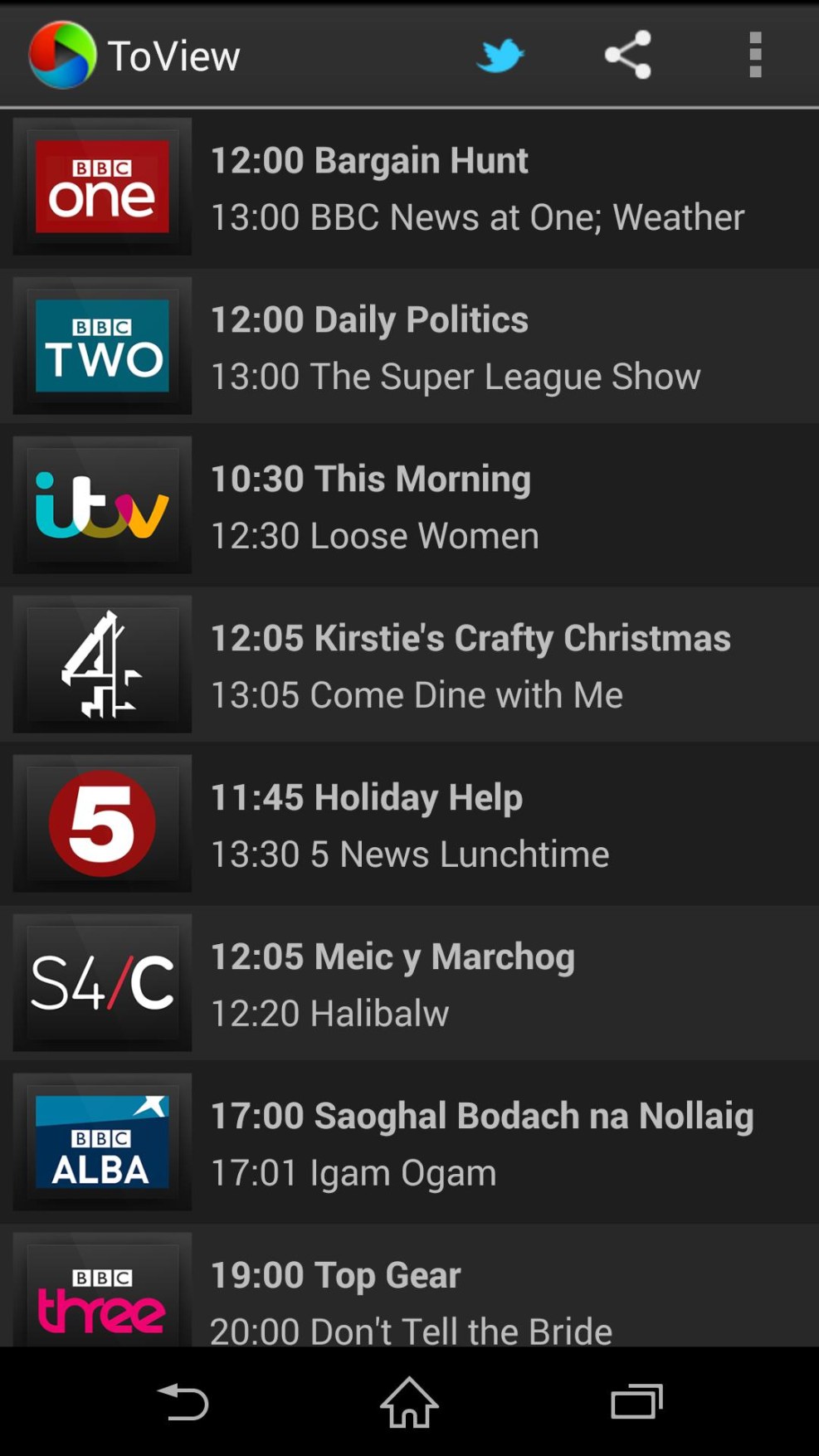The height and width of the screenshot is (1456, 819).
Task: Open the overflow menu
Action: [754, 56]
